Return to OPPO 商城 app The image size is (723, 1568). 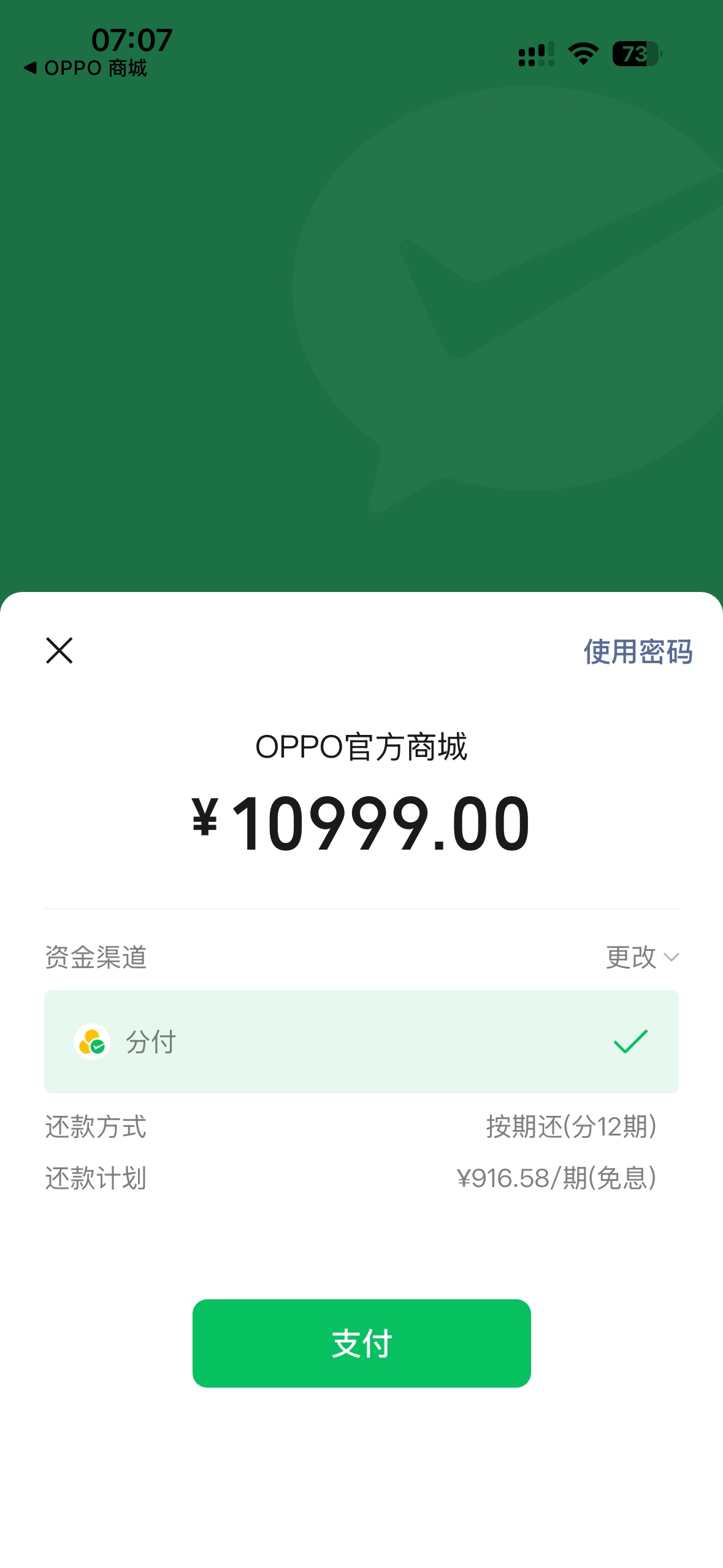click(x=86, y=68)
